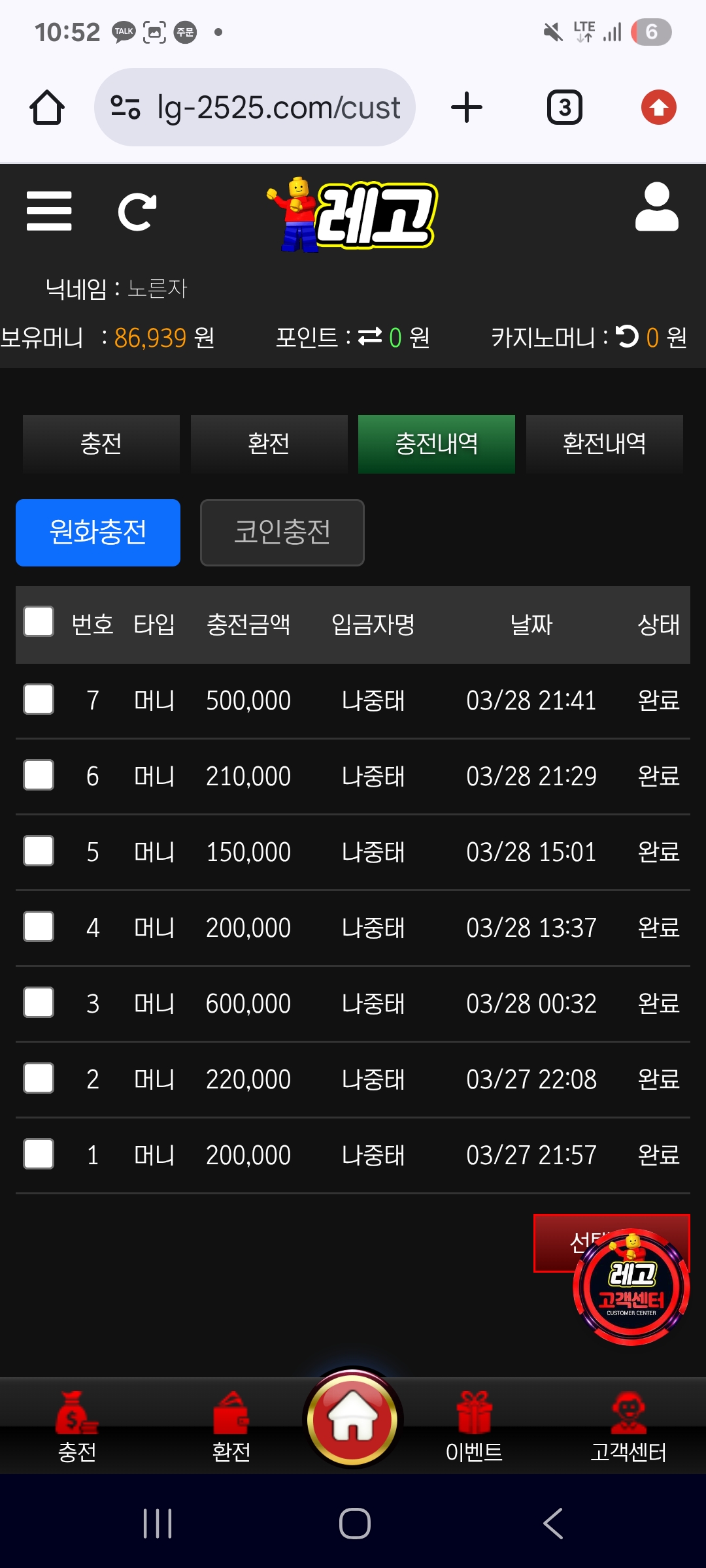
Task: Open the hamburger menu
Action: coord(49,211)
